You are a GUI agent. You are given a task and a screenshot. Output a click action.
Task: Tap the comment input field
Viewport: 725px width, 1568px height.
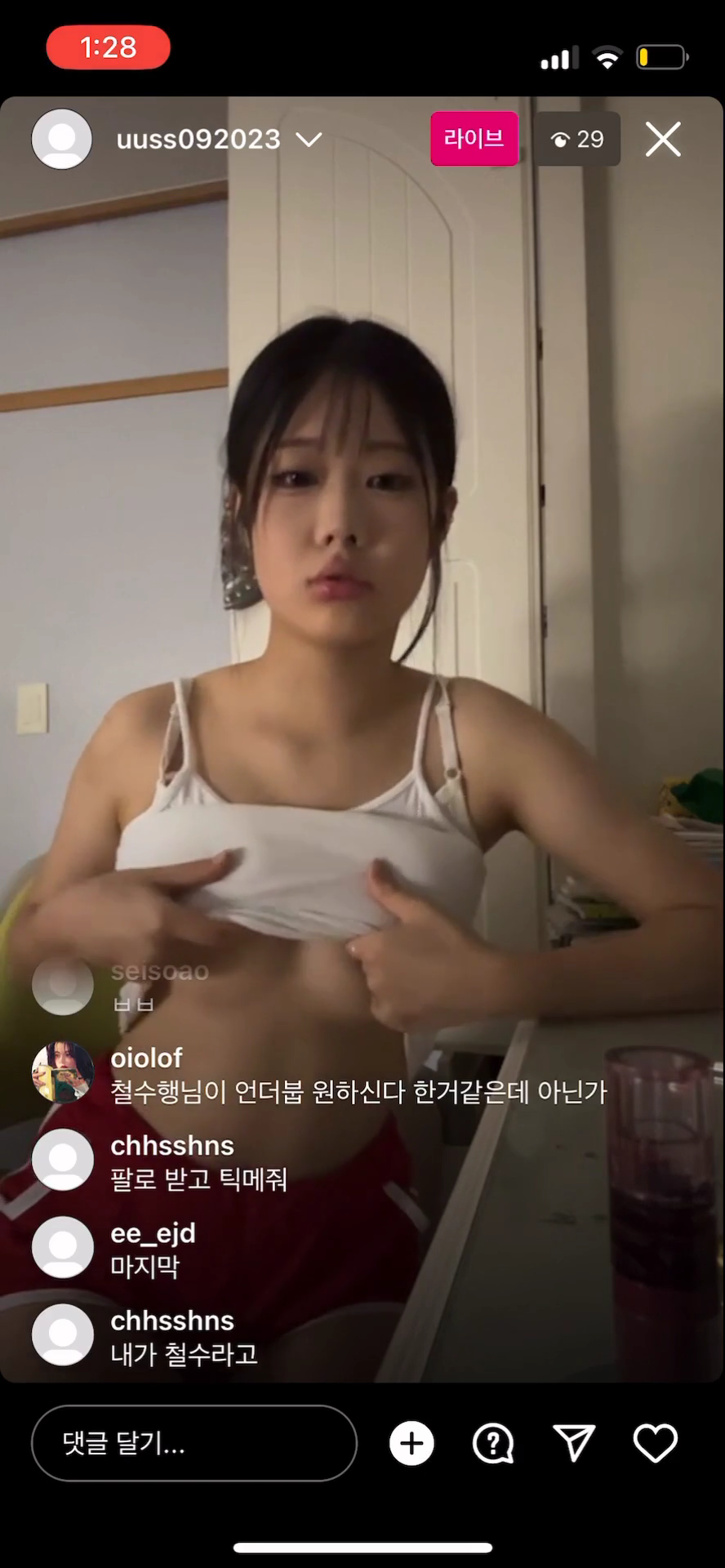click(194, 1443)
